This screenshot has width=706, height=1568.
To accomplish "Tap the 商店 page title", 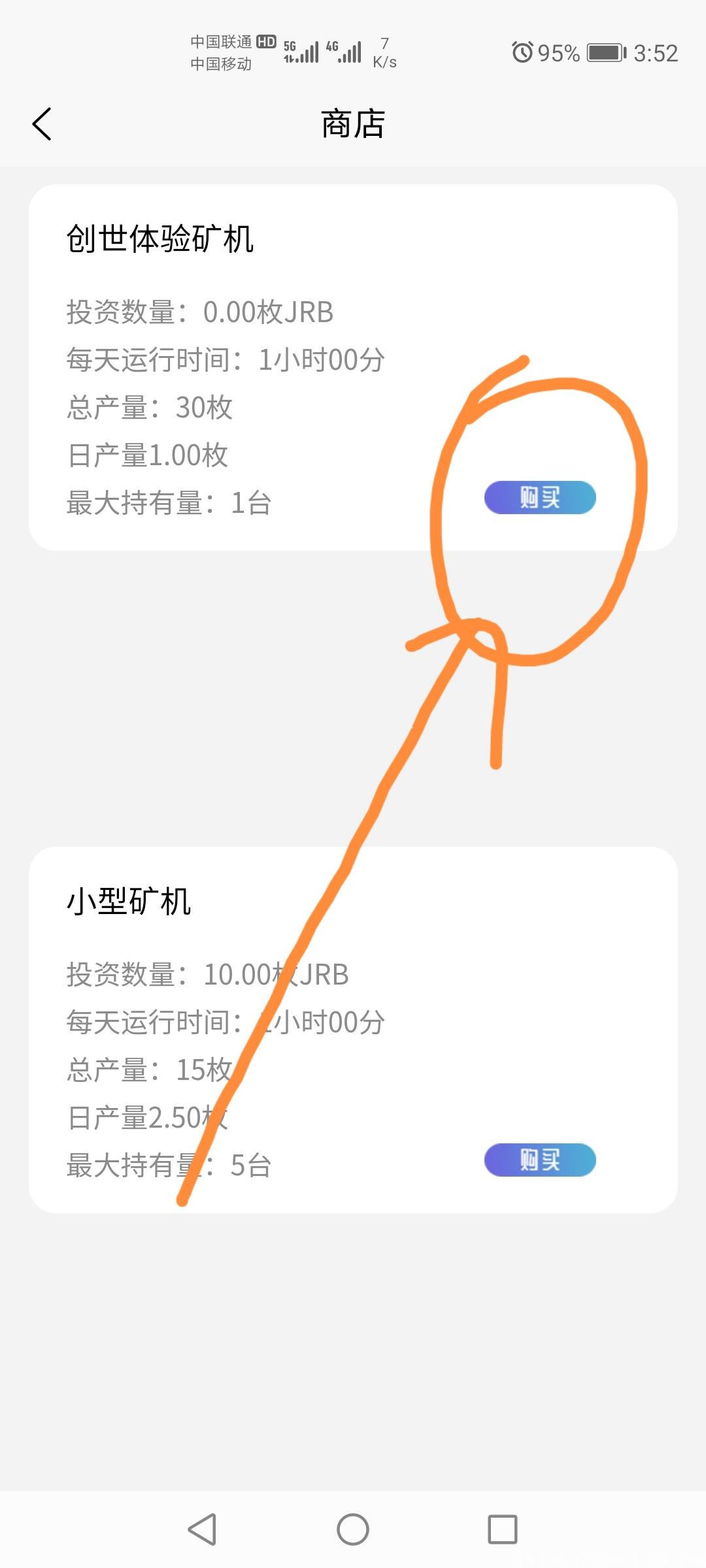I will point(353,124).
